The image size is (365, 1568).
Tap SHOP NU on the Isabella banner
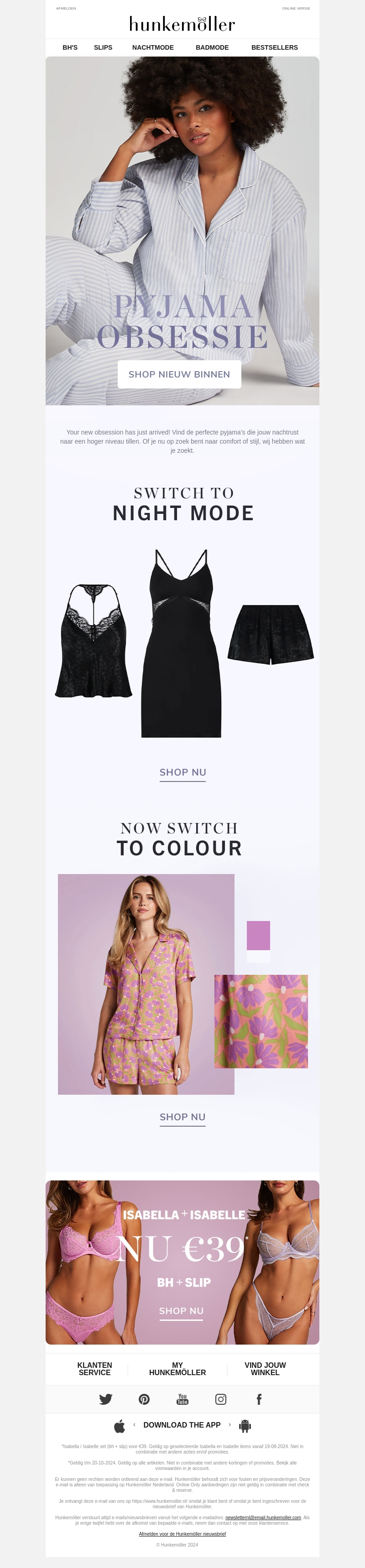click(x=181, y=1311)
